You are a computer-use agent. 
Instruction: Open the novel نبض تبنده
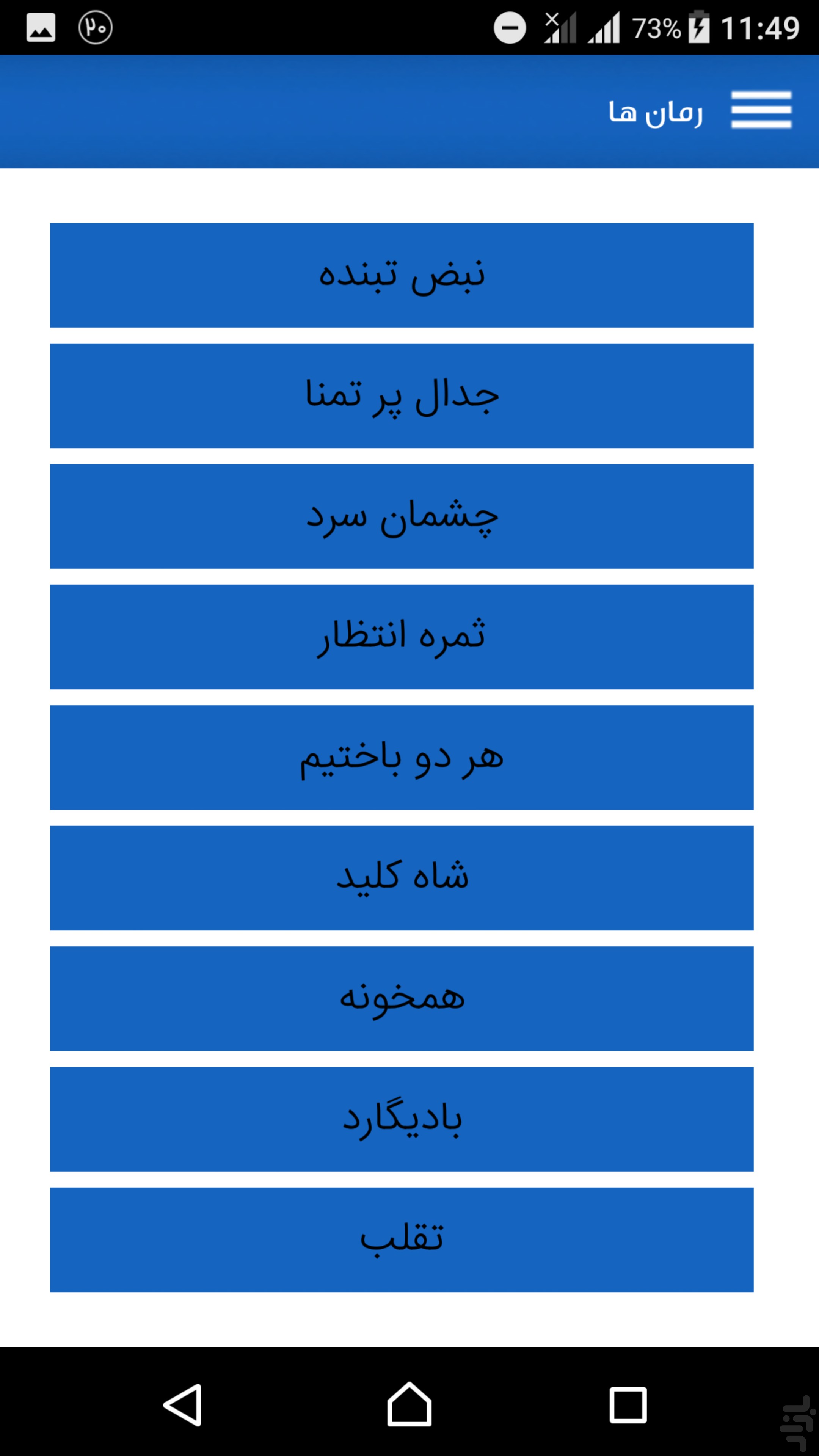point(401,275)
